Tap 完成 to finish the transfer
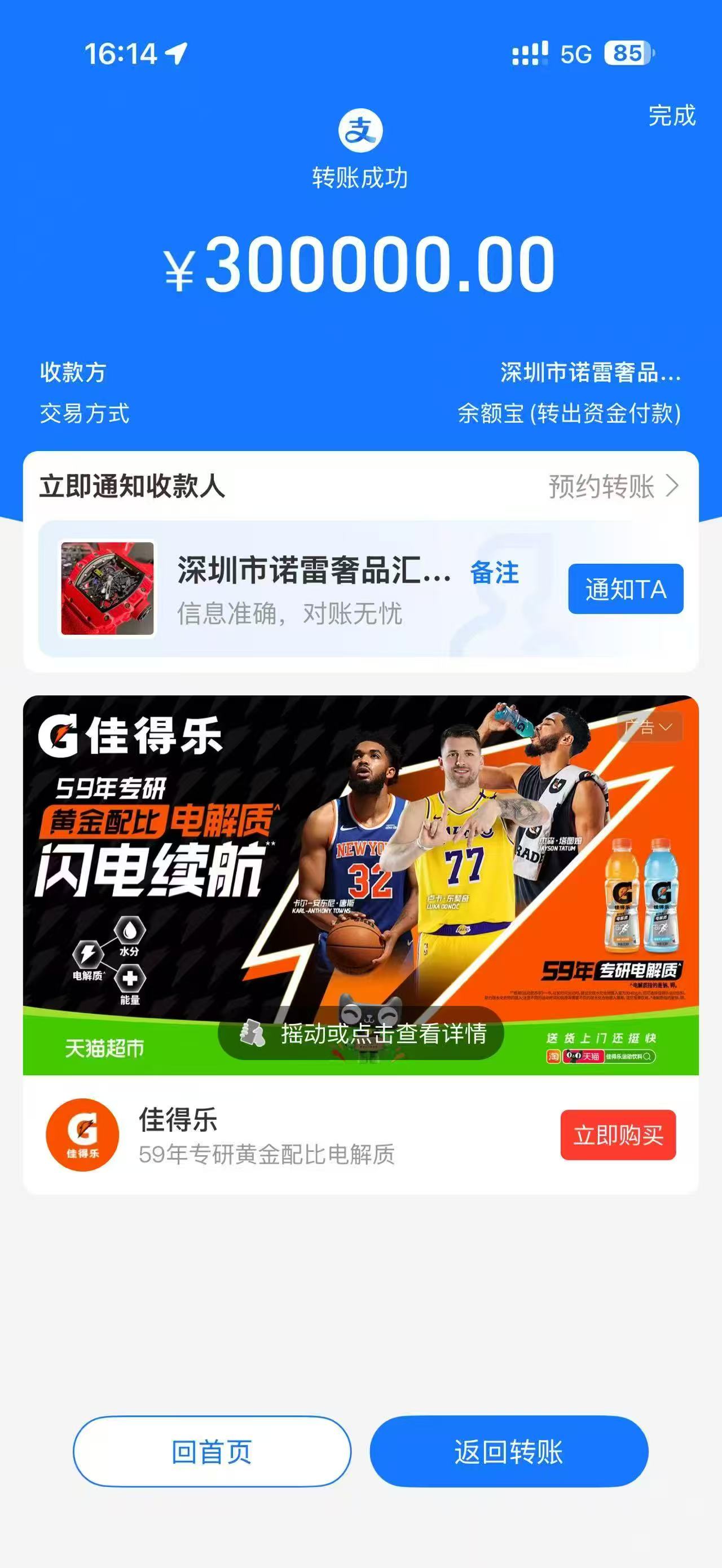 671,116
